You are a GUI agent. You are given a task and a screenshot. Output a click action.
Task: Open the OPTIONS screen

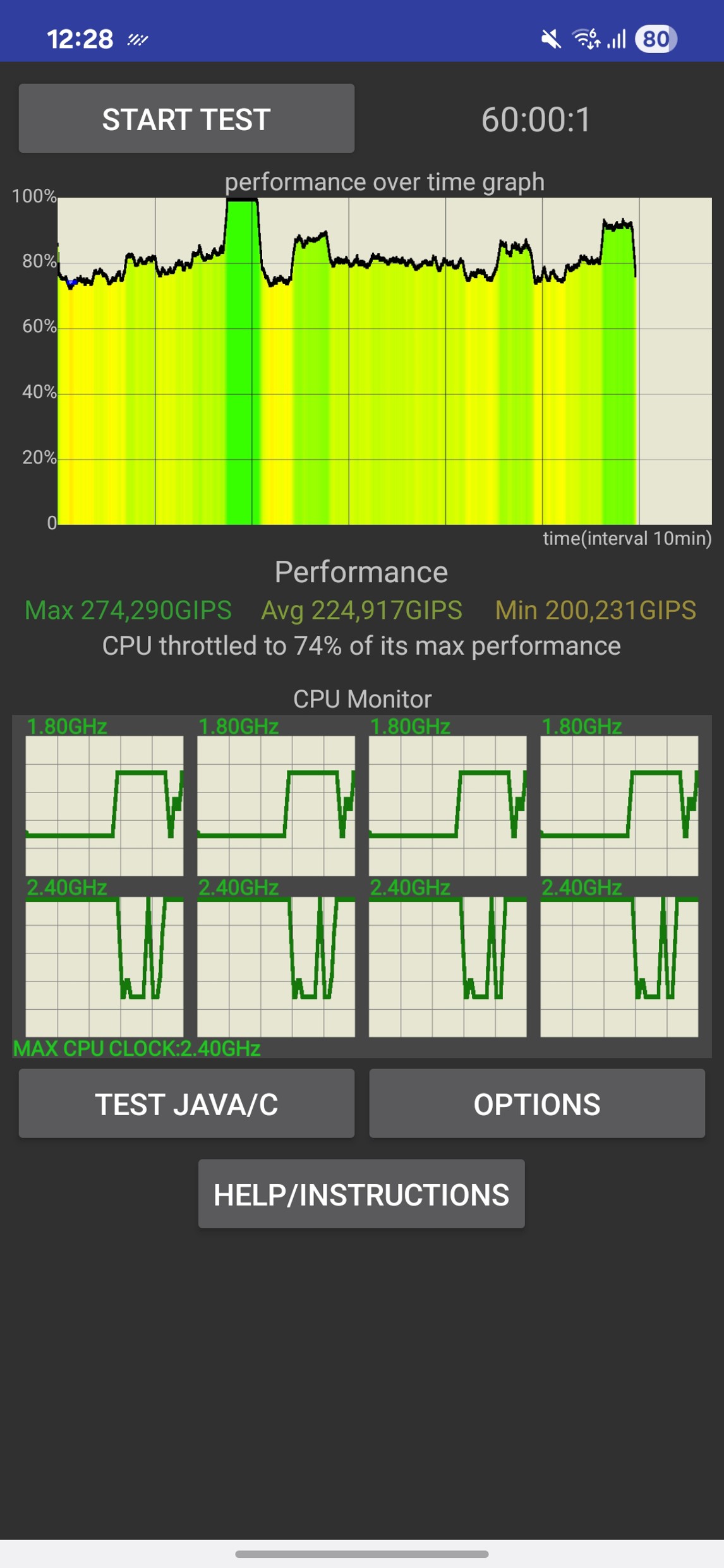(x=536, y=1104)
